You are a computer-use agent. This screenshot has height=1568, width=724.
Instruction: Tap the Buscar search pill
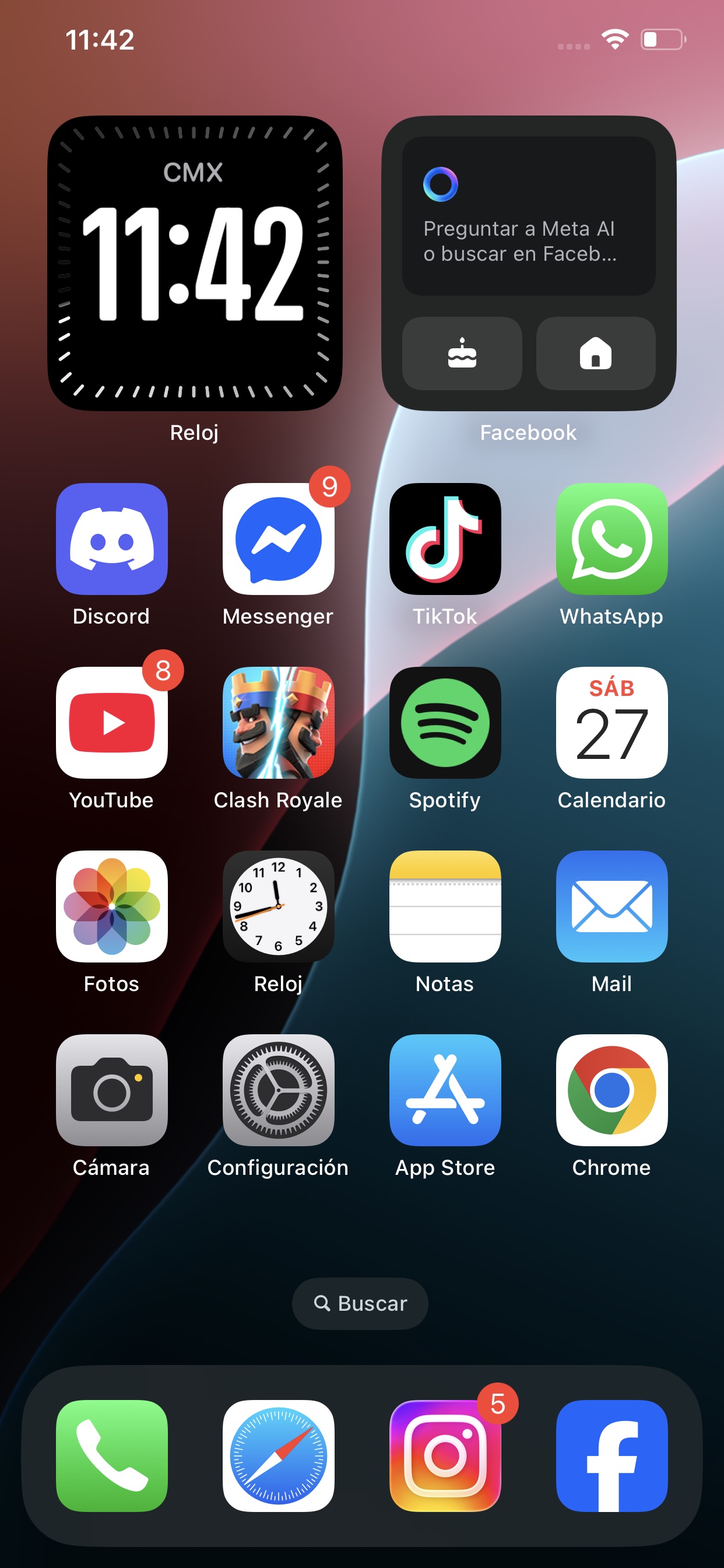[360, 1303]
